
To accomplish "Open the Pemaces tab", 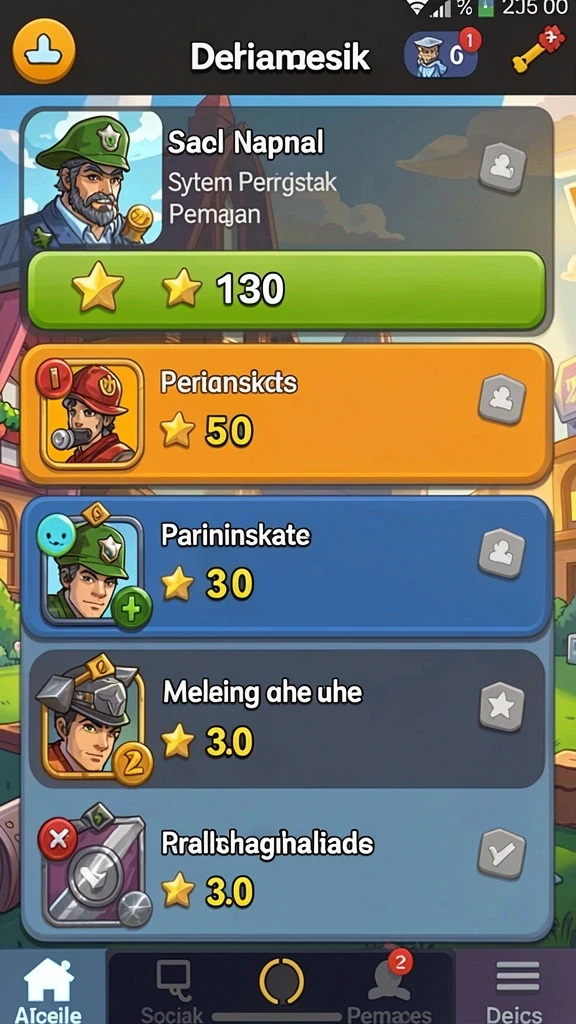I will tap(389, 987).
